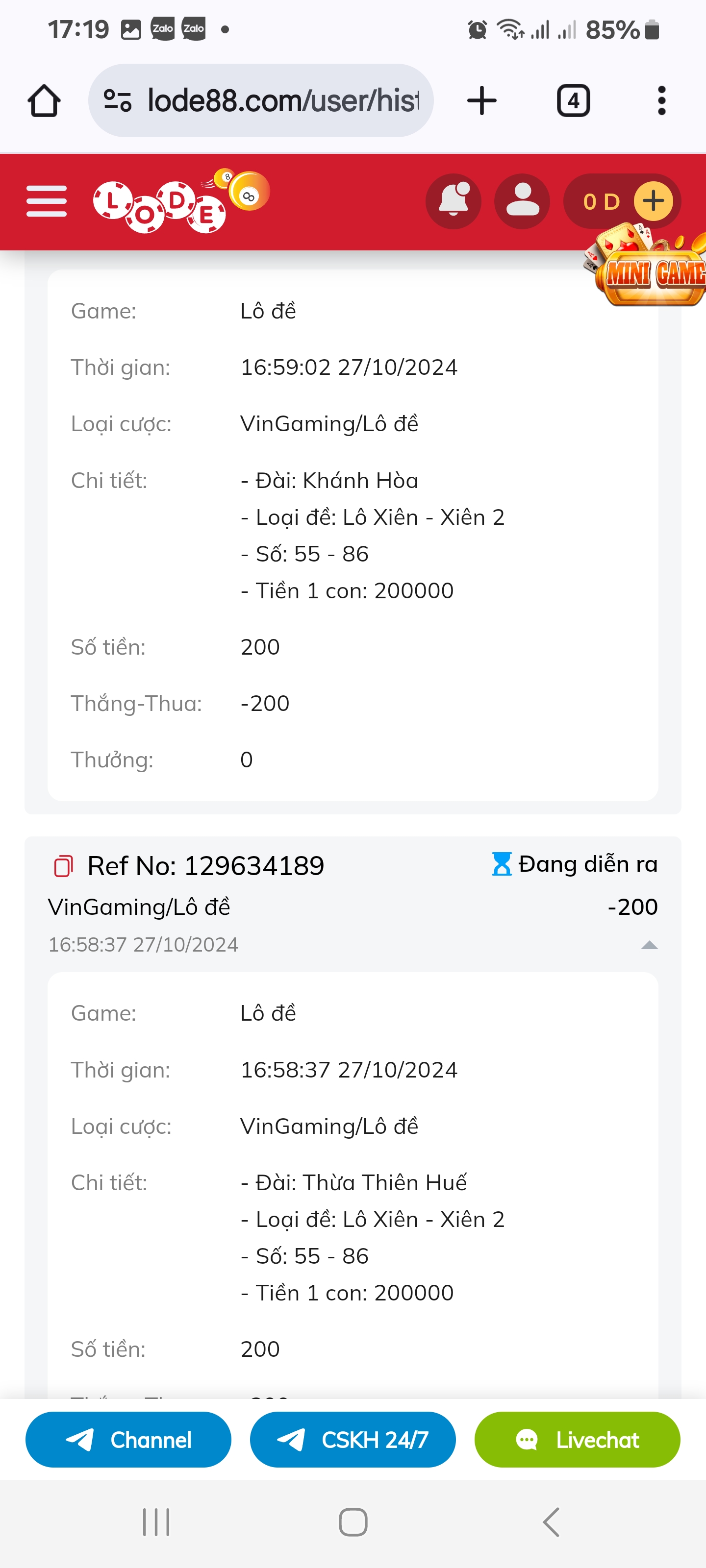Copy Ref No 129634189
706x1568 pixels.
(63, 865)
